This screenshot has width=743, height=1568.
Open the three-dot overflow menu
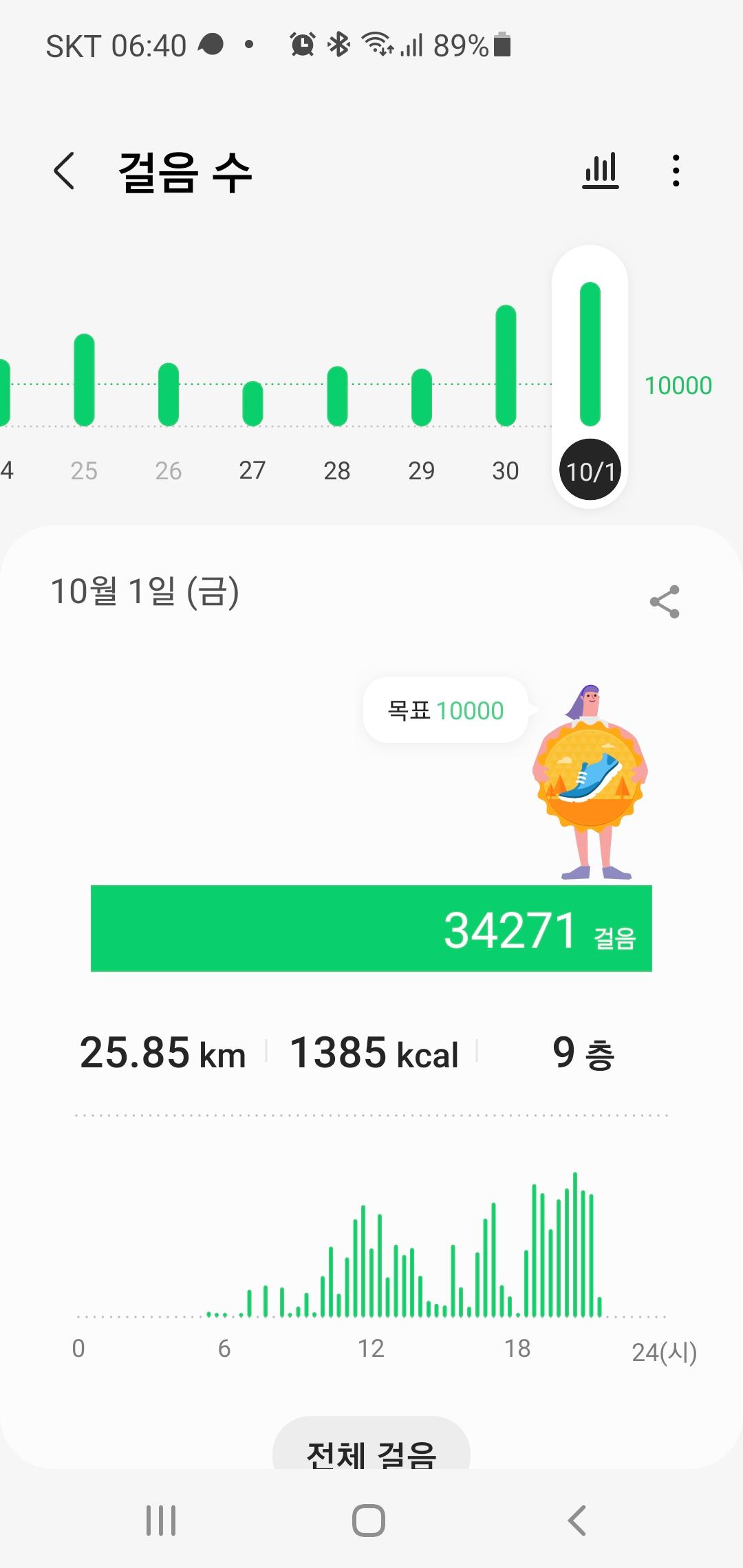click(676, 171)
